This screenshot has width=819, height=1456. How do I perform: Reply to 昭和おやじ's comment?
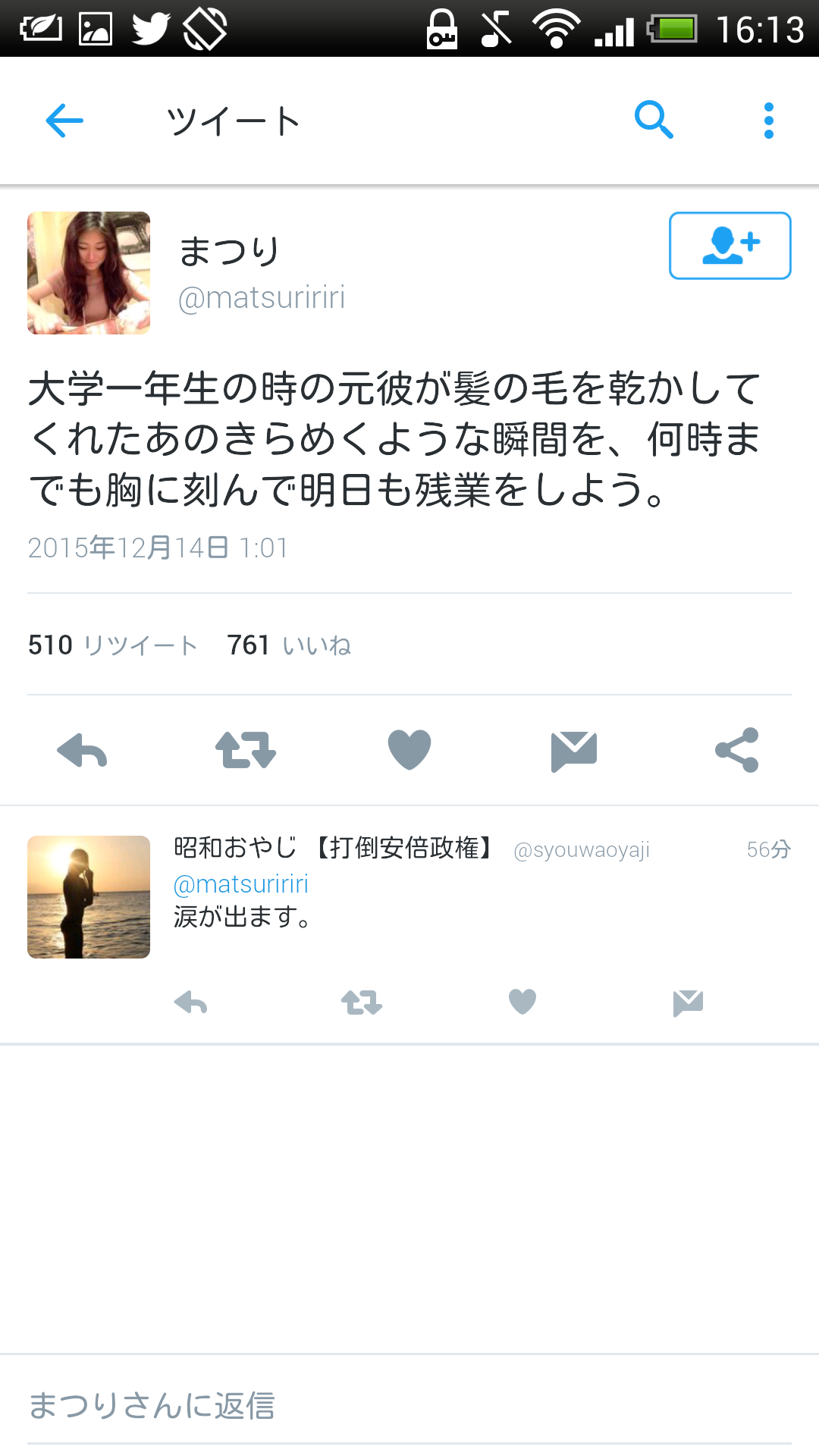(x=190, y=1003)
